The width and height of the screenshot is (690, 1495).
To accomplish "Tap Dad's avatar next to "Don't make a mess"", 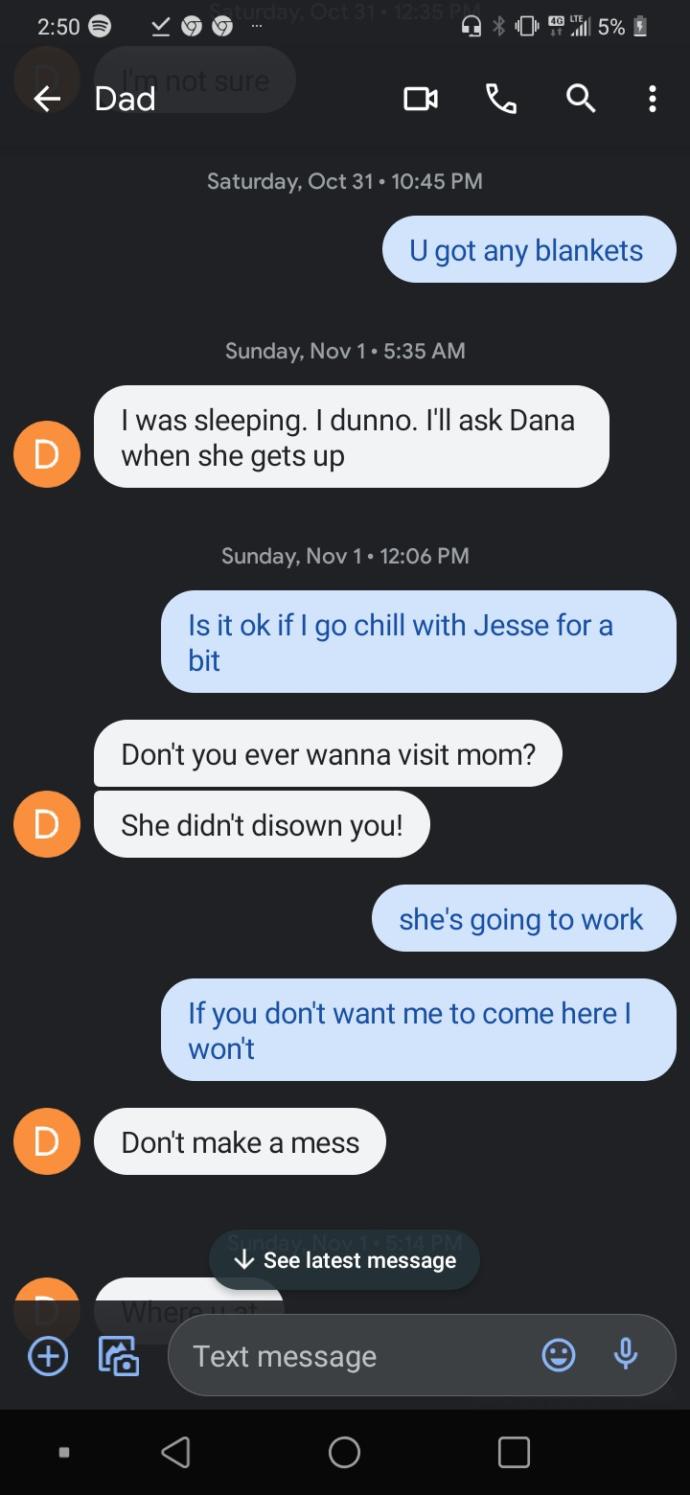I will [47, 1141].
